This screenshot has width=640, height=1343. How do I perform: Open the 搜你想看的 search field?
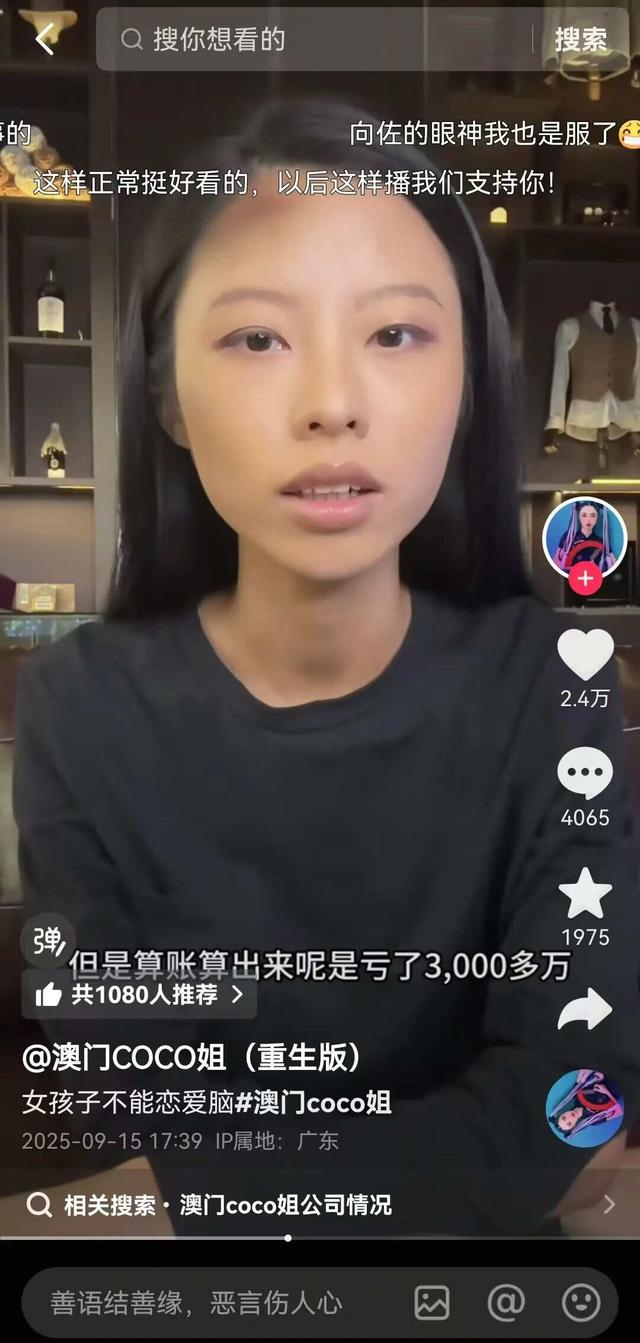(x=320, y=39)
